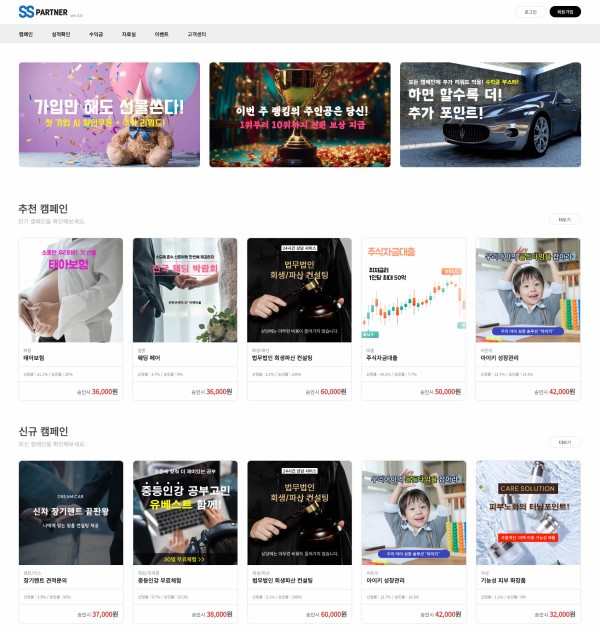
Task: Select the 주식자금대출 campaign card
Action: [413, 318]
